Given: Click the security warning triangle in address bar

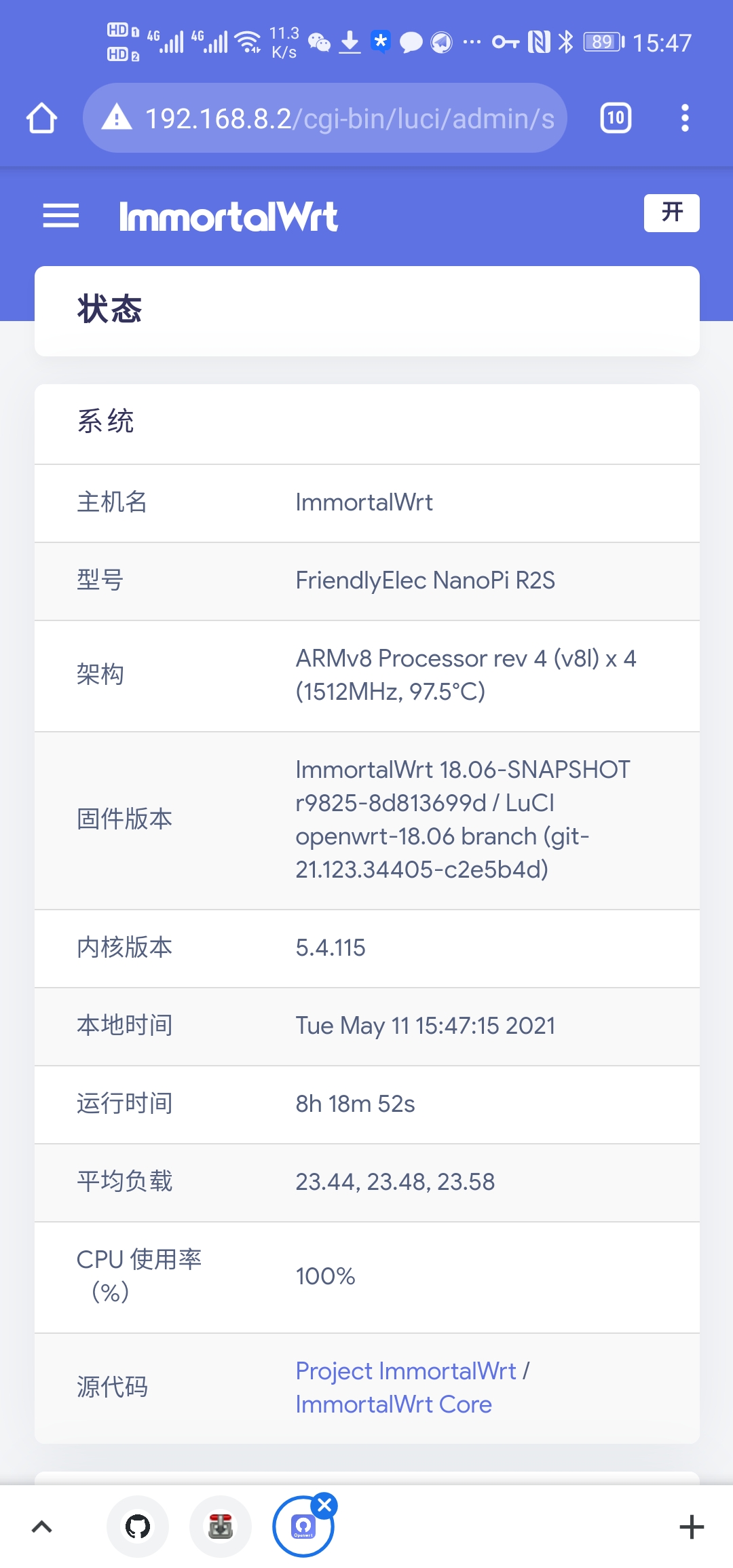Looking at the screenshot, I should [117, 117].
